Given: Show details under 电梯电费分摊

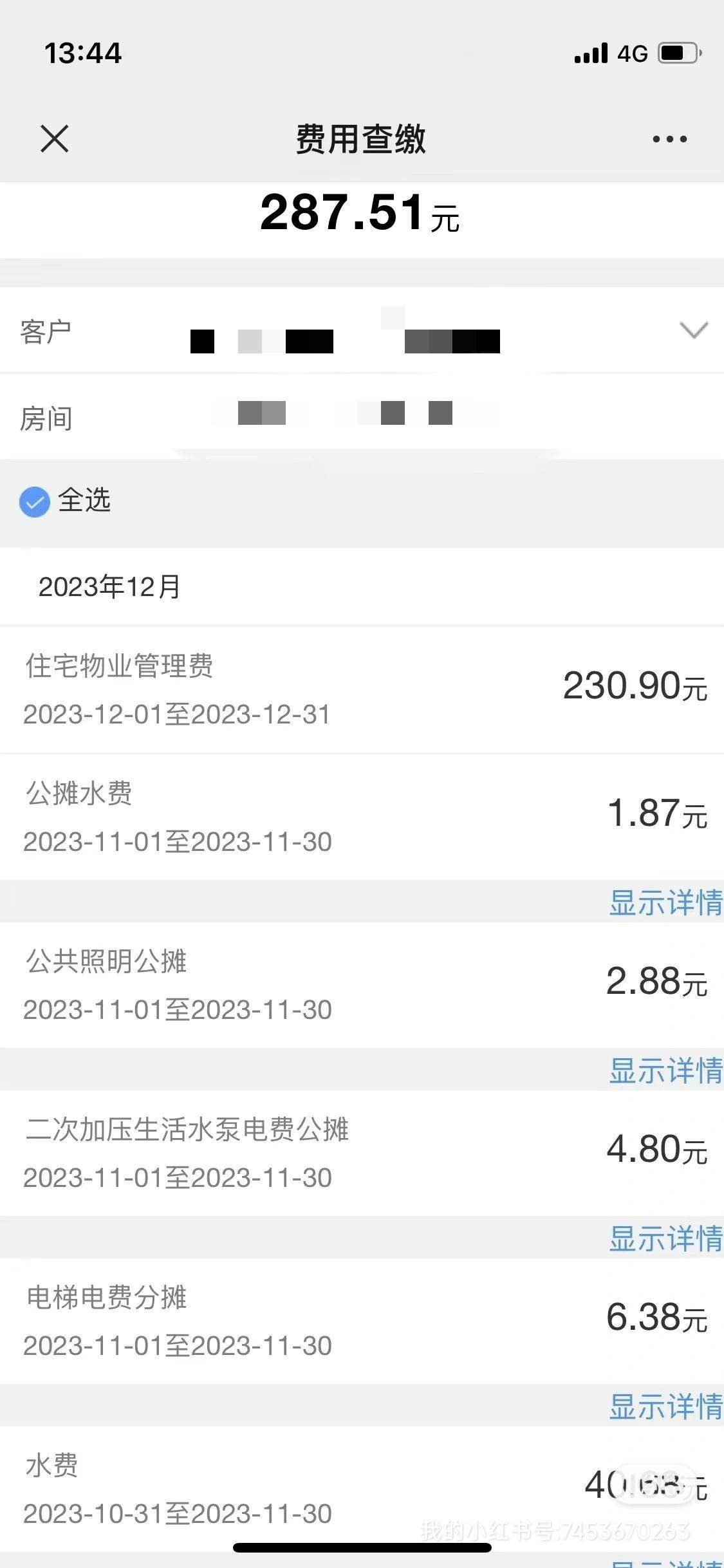Looking at the screenshot, I should tap(666, 1406).
